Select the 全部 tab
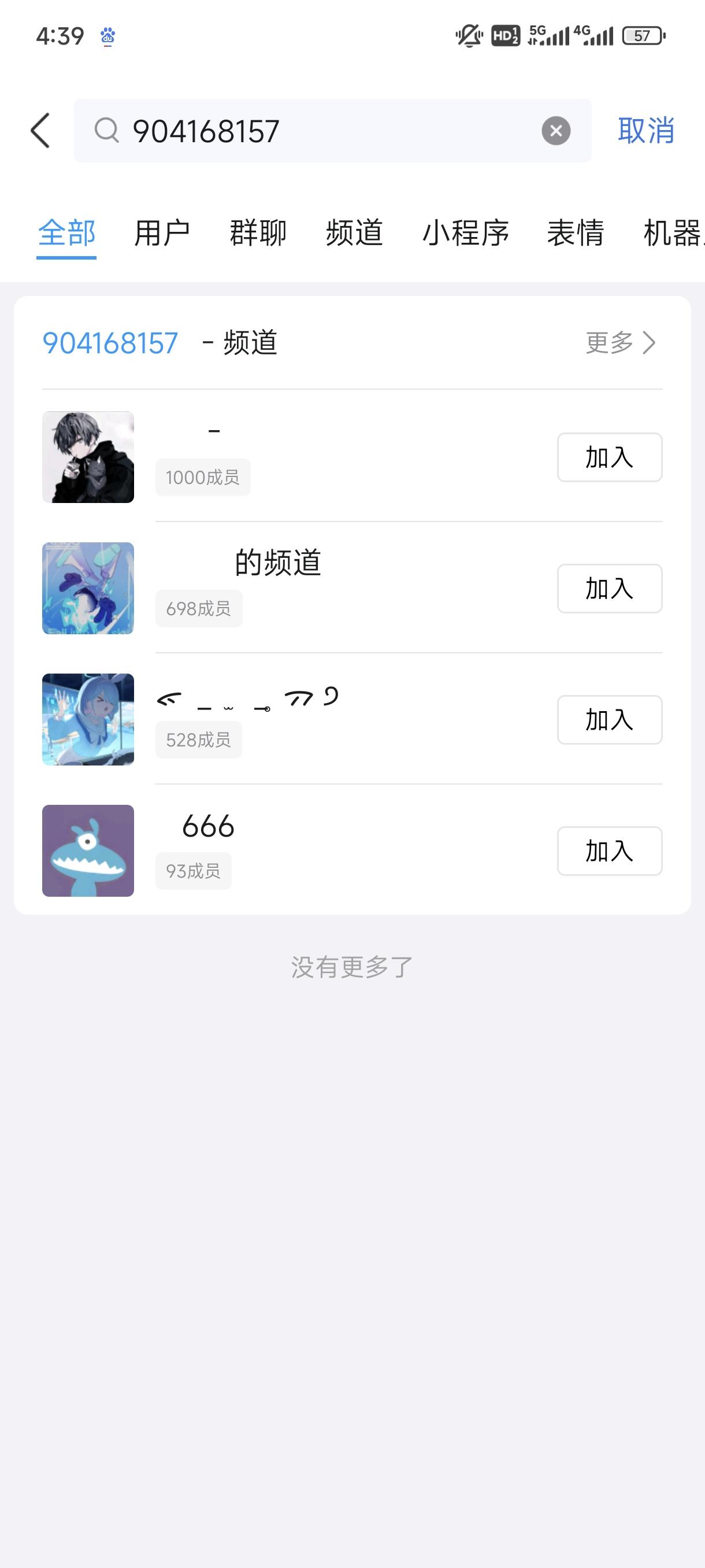705x1568 pixels. tap(66, 233)
